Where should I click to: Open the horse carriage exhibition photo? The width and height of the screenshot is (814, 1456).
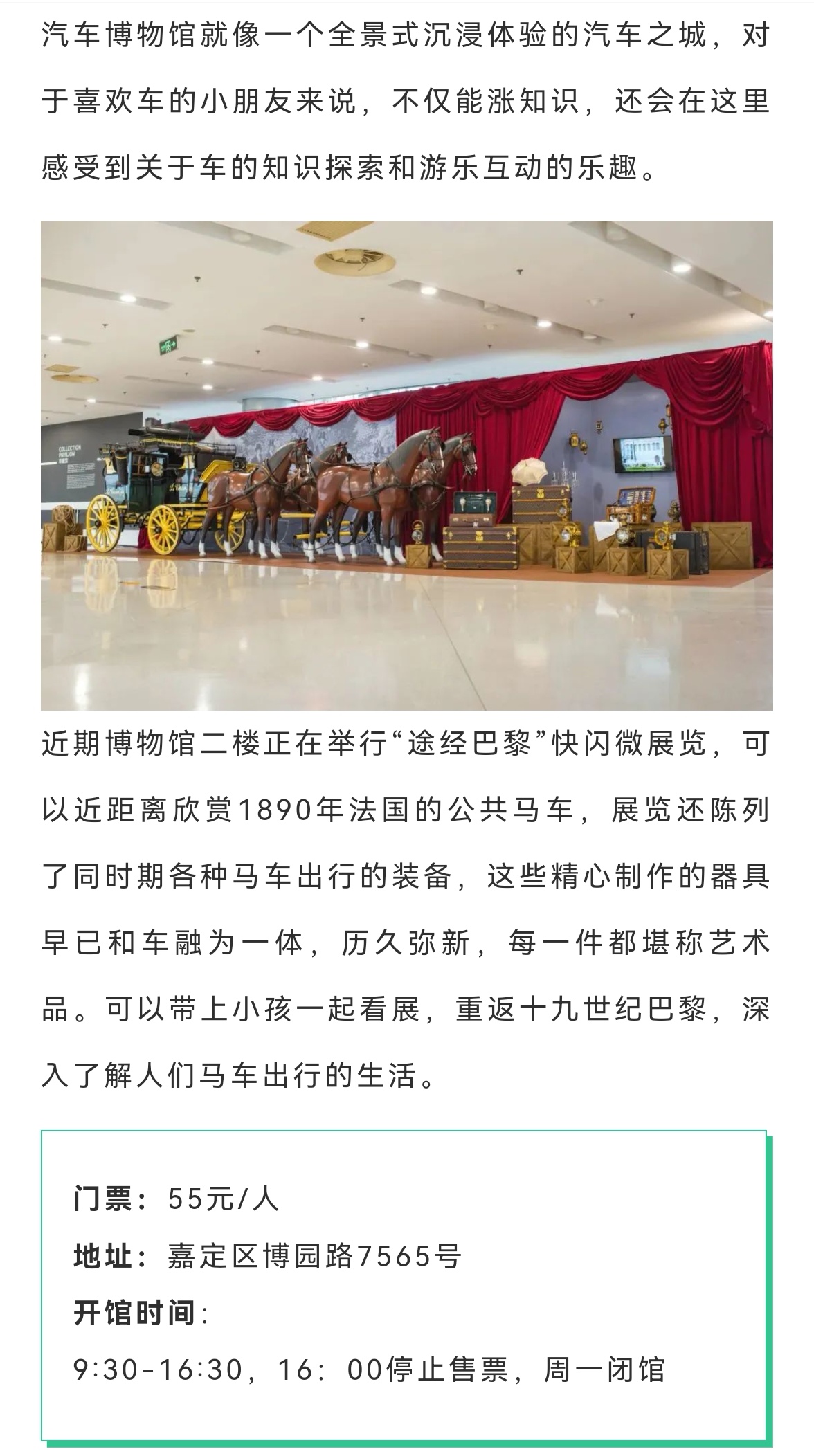pos(407,466)
